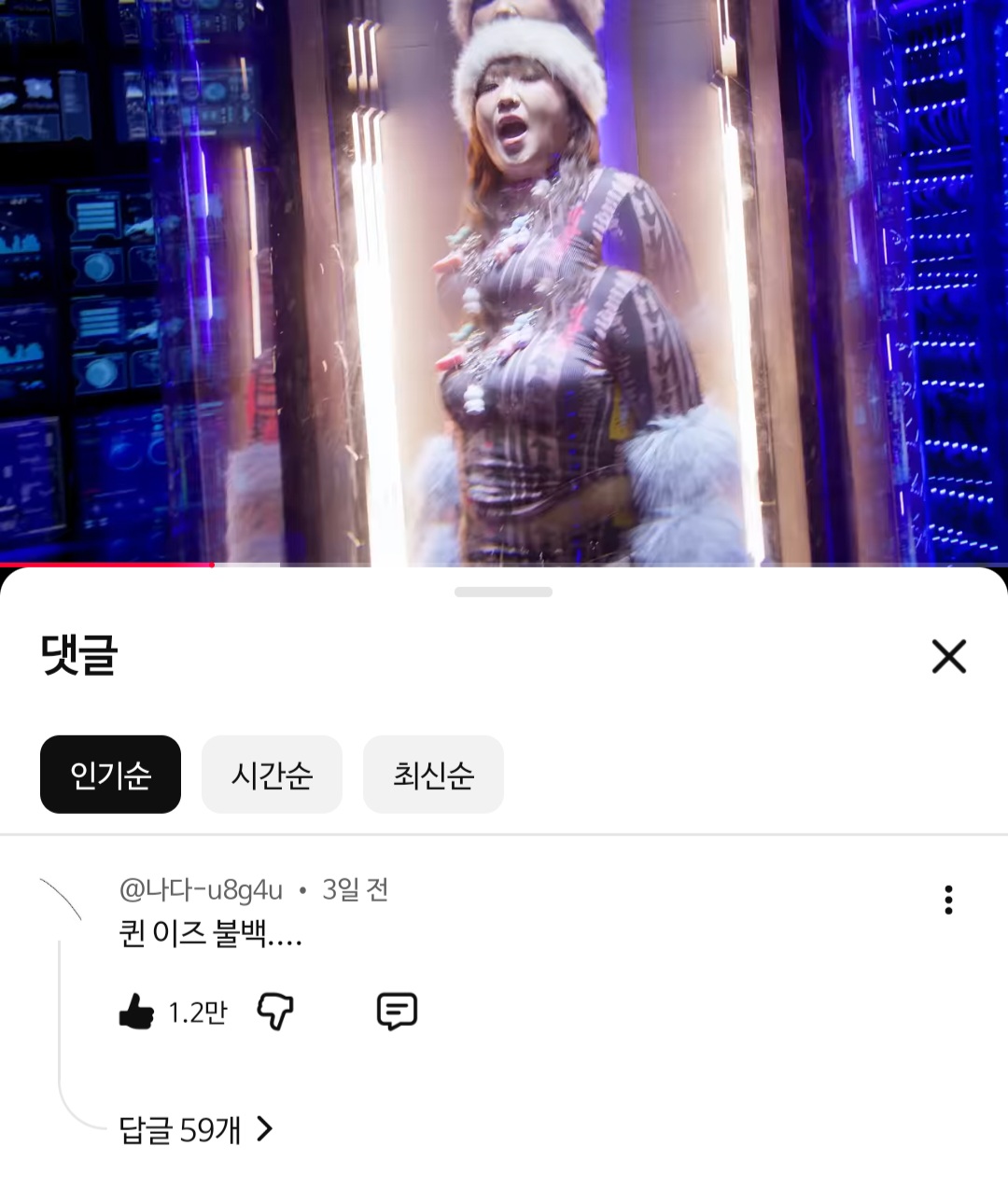
Task: Reply to the comment 퀸 이즈 불백
Action: click(x=397, y=1012)
